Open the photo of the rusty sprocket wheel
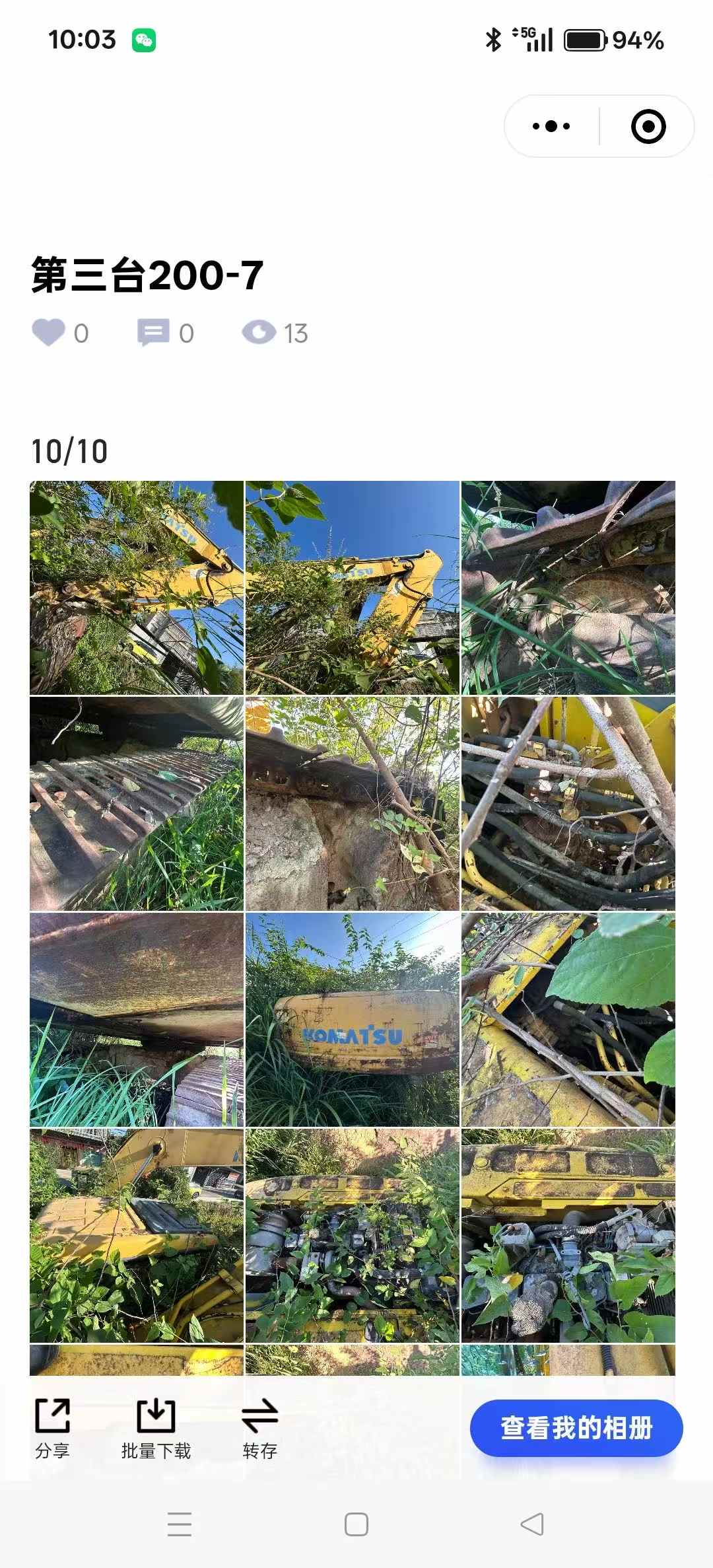This screenshot has width=713, height=1568. pyautogui.click(x=568, y=587)
